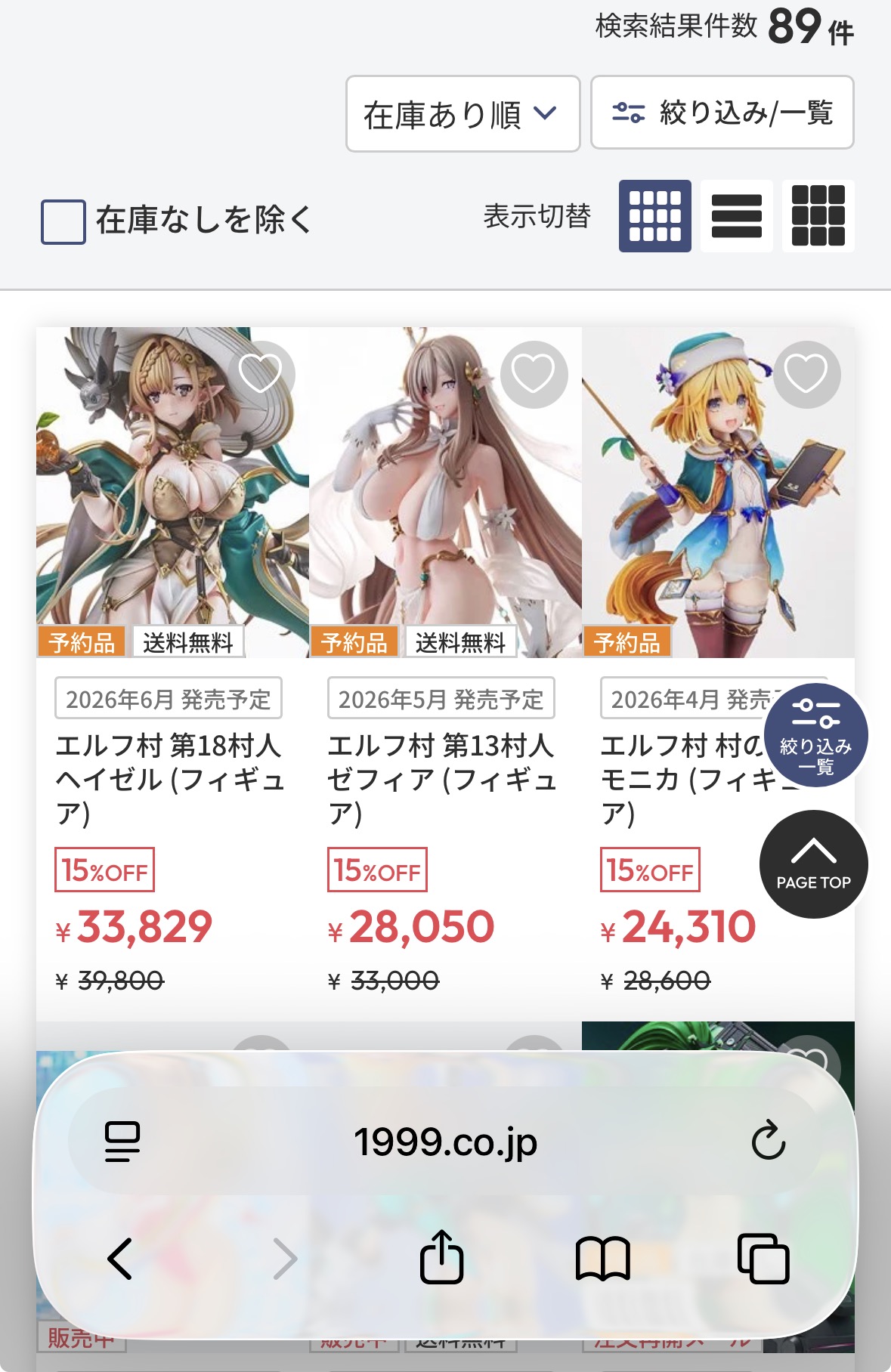Viewport: 891px width, 1372px height.
Task: Open the browser share sheet
Action: tap(441, 1259)
